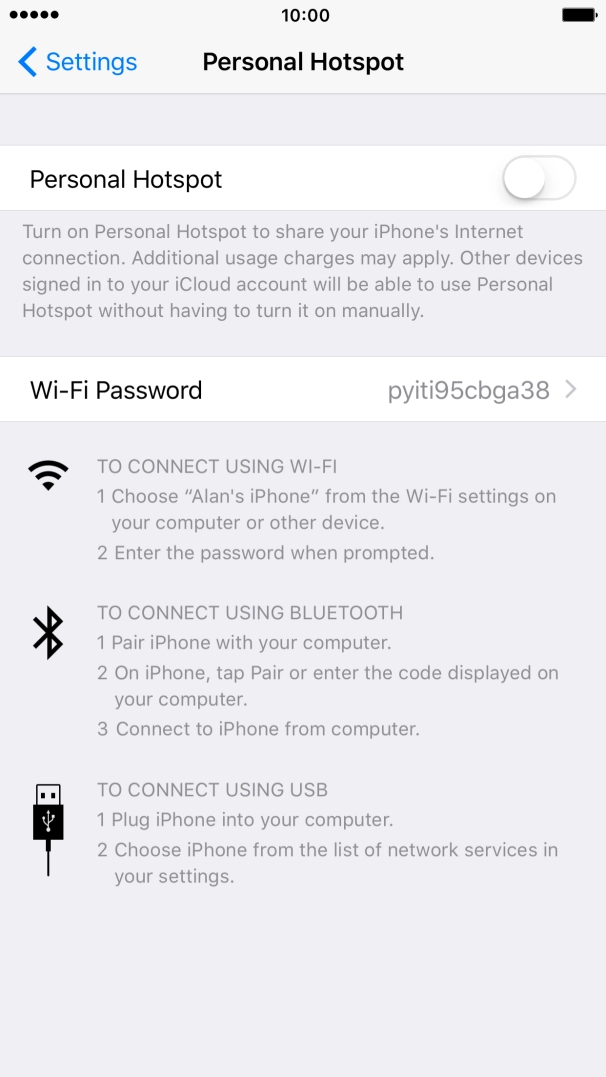Open the Wi-Fi Password row
This screenshot has width=606, height=1077.
303,390
